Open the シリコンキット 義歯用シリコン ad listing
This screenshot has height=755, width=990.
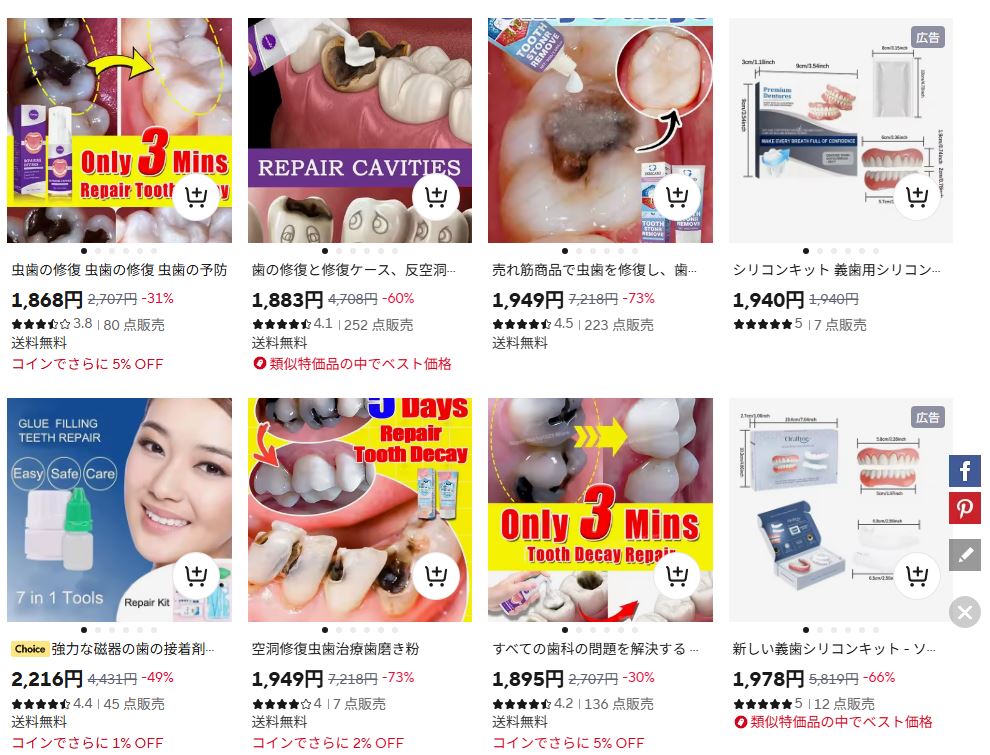pos(836,270)
